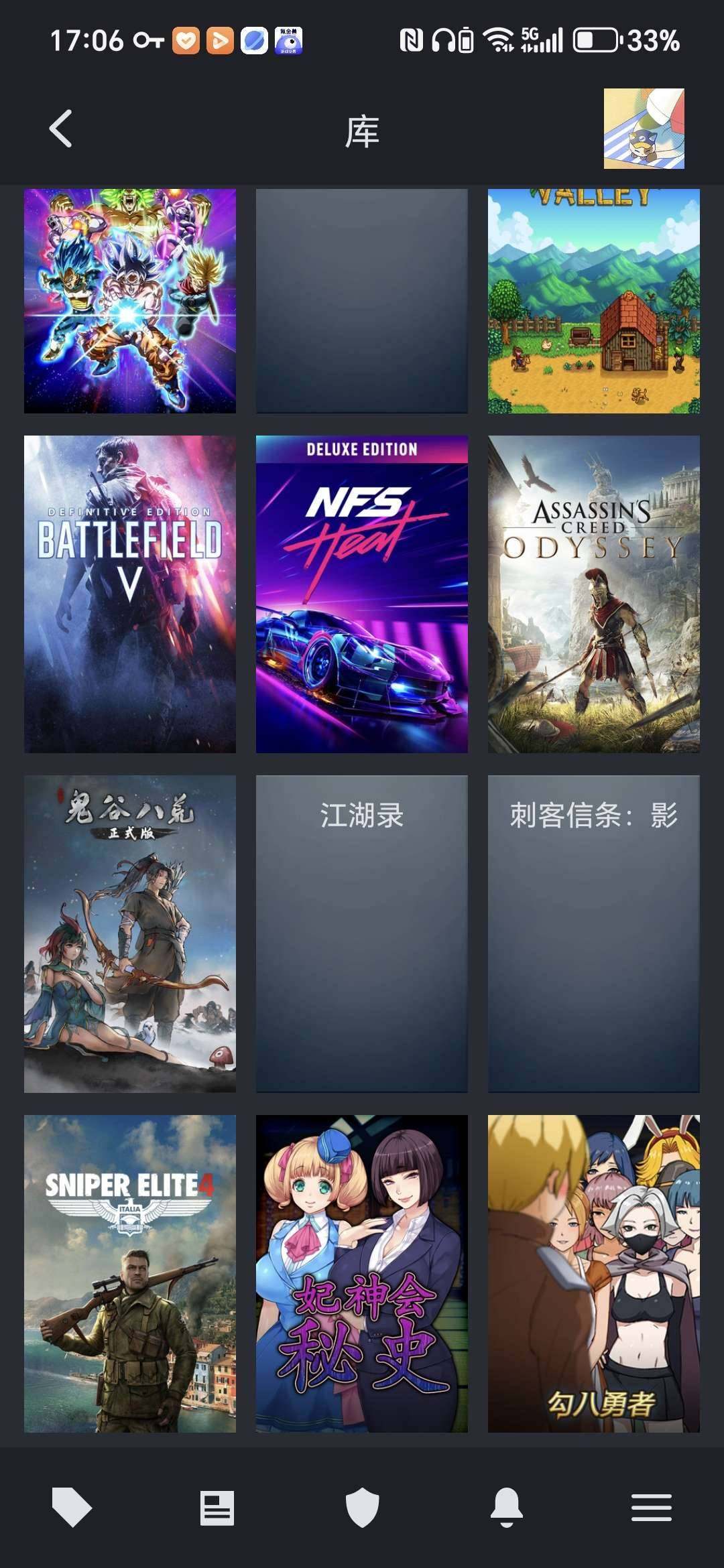The height and width of the screenshot is (1568, 724).
Task: Open the Dragon Ball game cover
Action: pos(129,302)
